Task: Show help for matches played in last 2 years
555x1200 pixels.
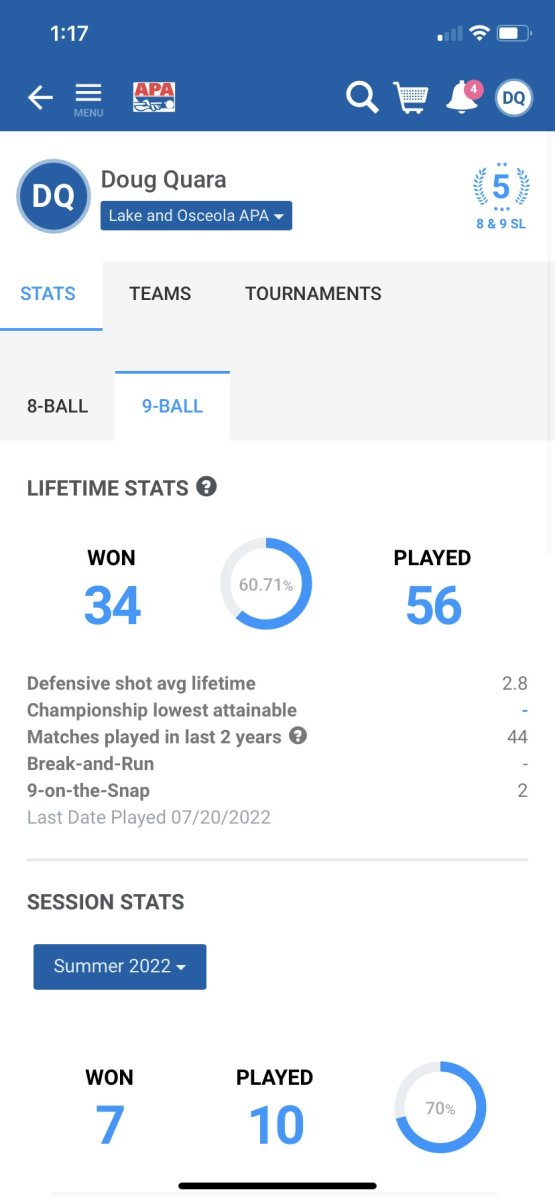Action: (x=298, y=736)
